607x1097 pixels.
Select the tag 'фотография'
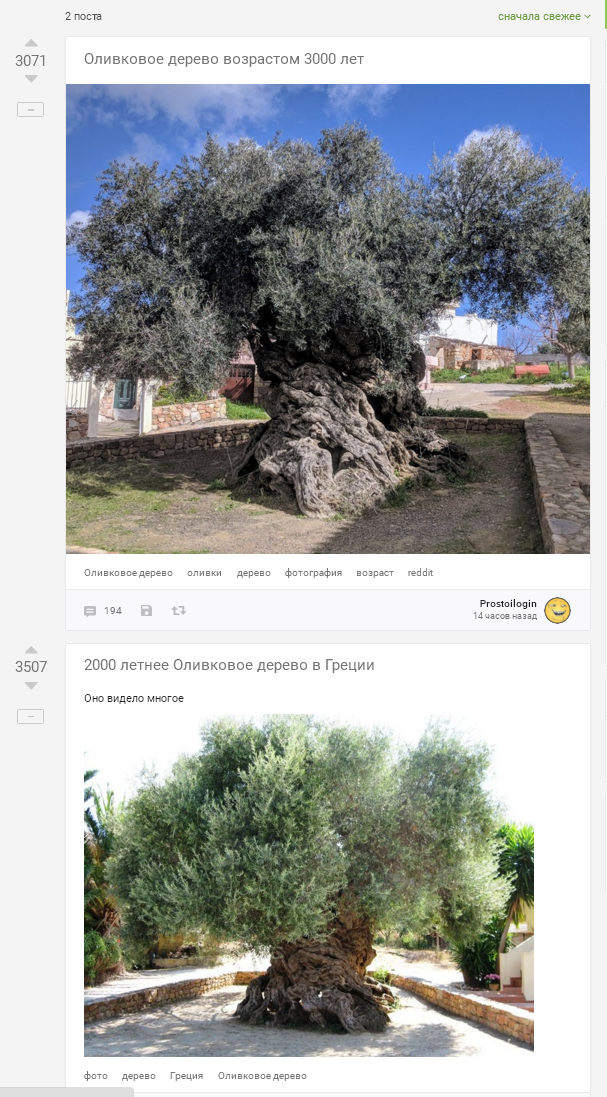click(313, 573)
